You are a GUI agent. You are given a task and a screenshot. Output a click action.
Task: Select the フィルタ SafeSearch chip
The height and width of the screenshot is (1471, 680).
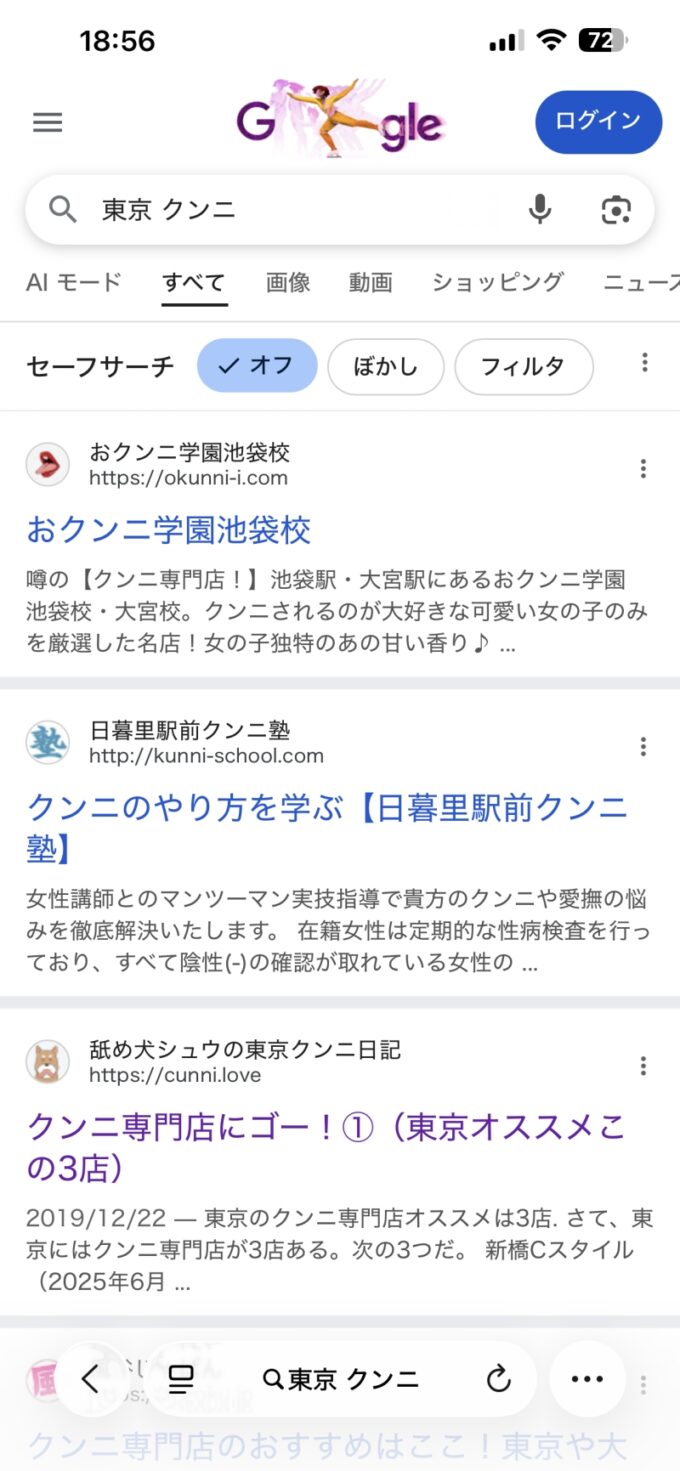tap(523, 366)
